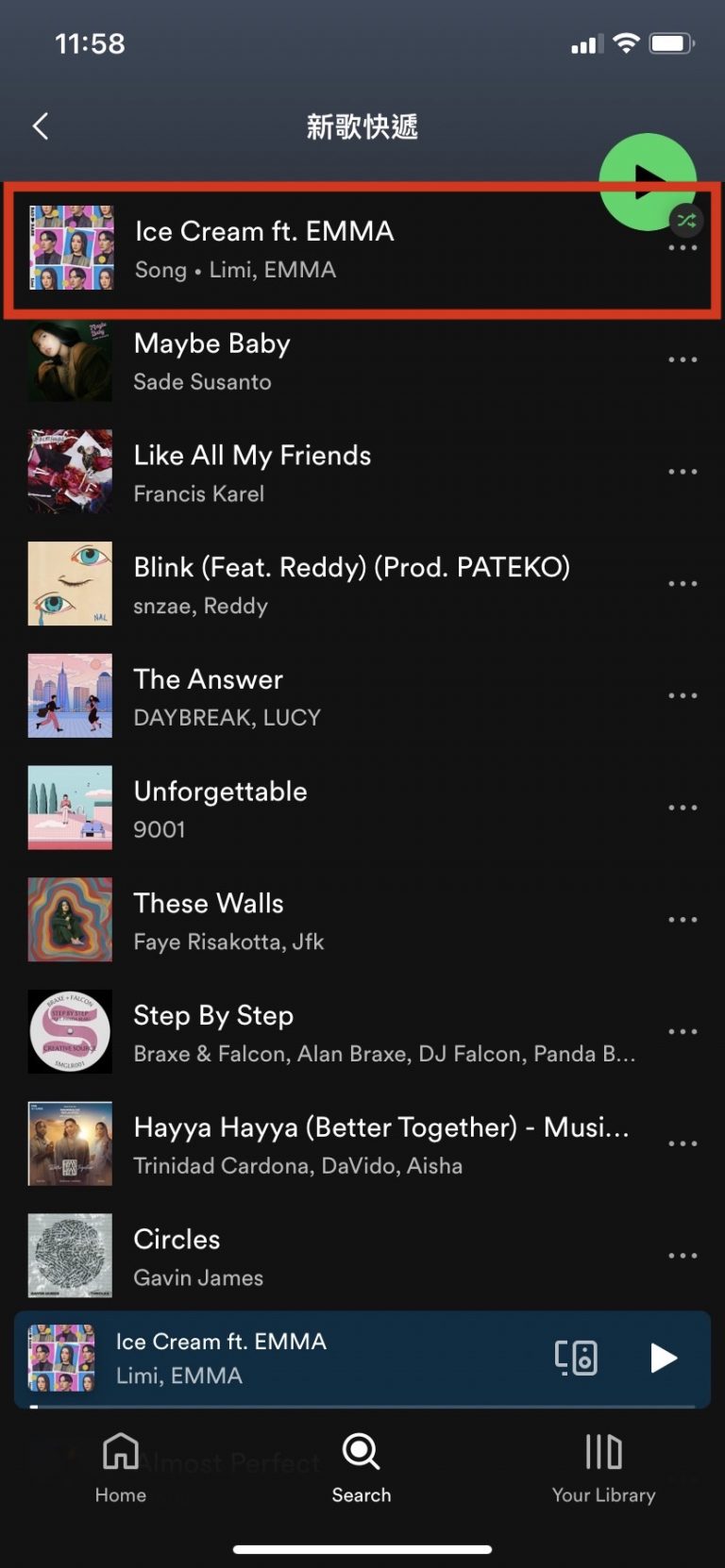Go to Your Library tab
Viewport: 725px width, 1568px height.
click(x=603, y=1467)
